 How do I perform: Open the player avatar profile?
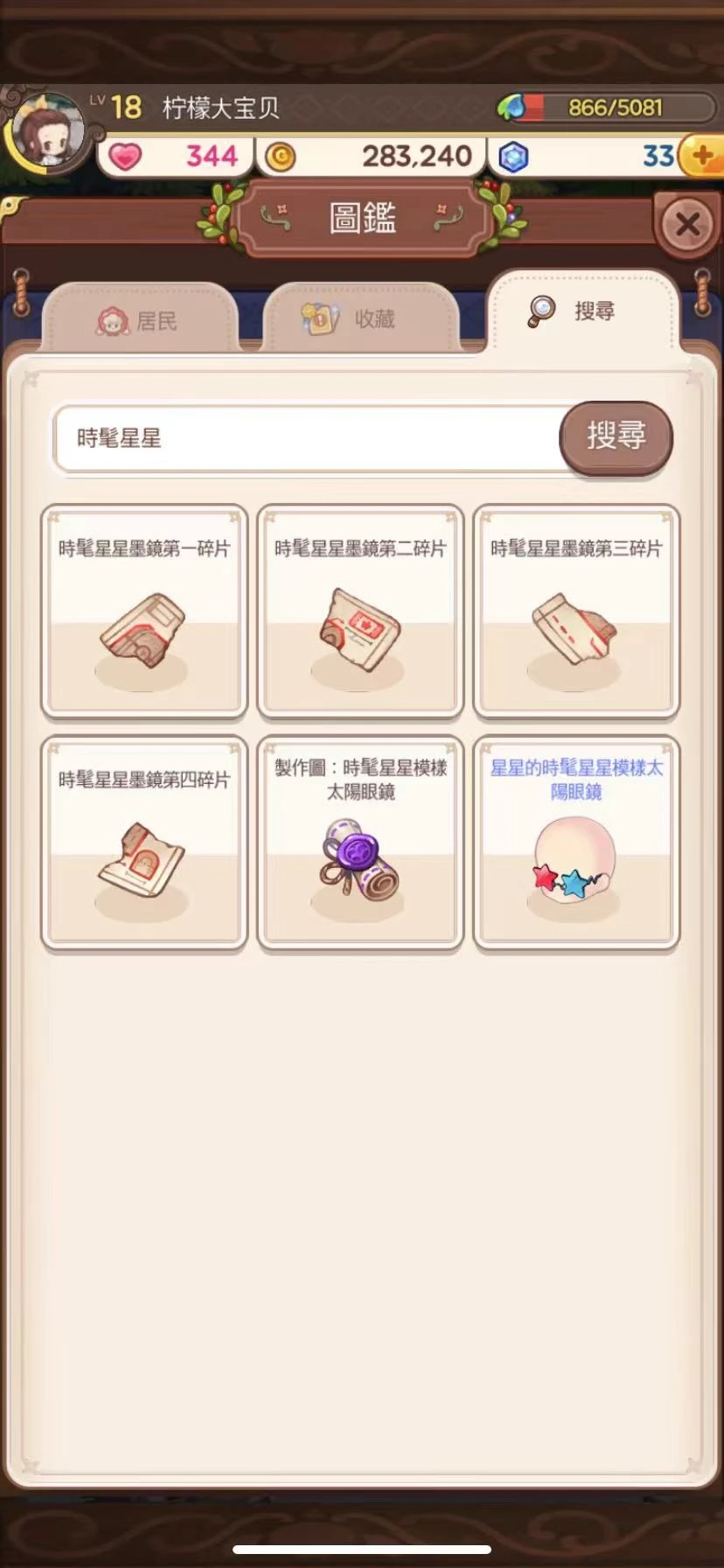click(x=50, y=134)
